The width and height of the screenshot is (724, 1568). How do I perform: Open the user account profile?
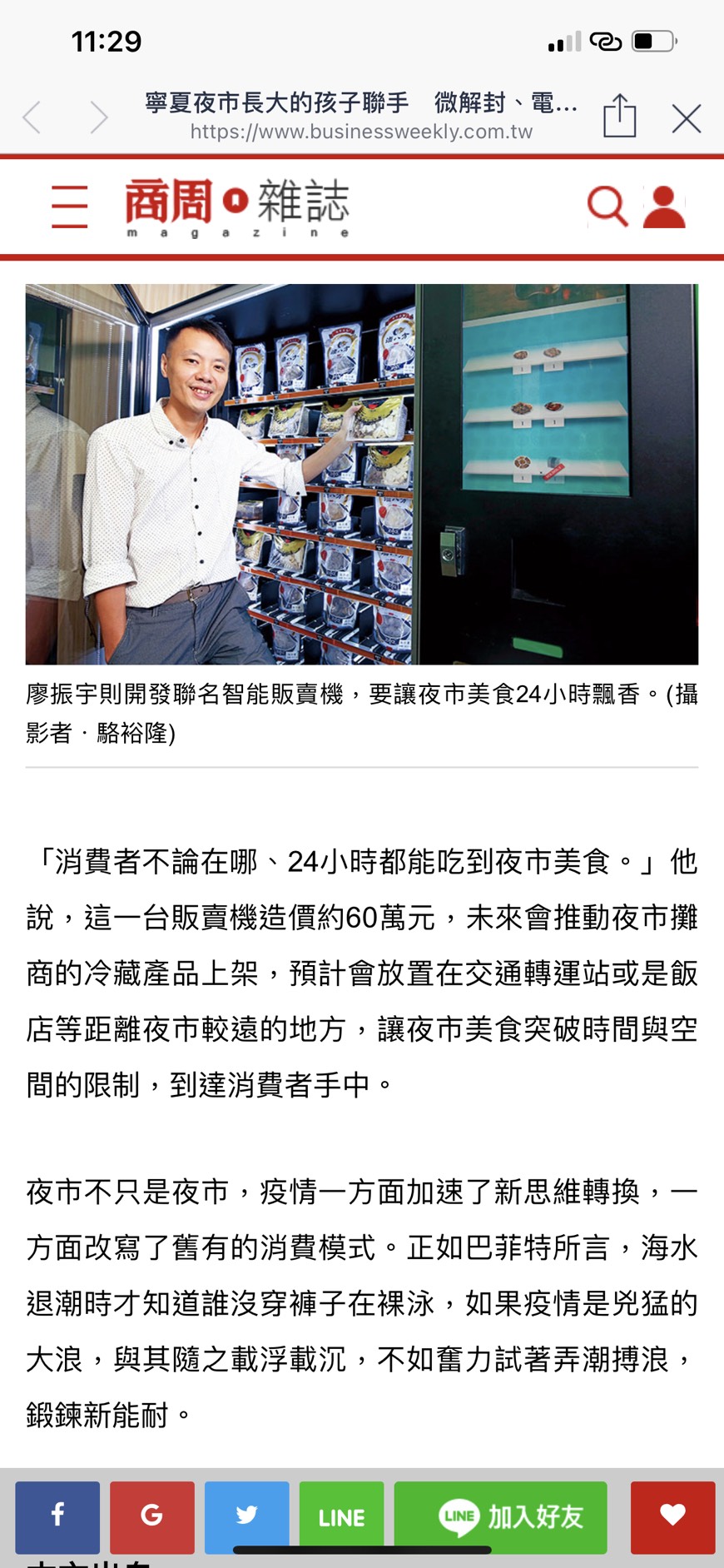point(664,207)
